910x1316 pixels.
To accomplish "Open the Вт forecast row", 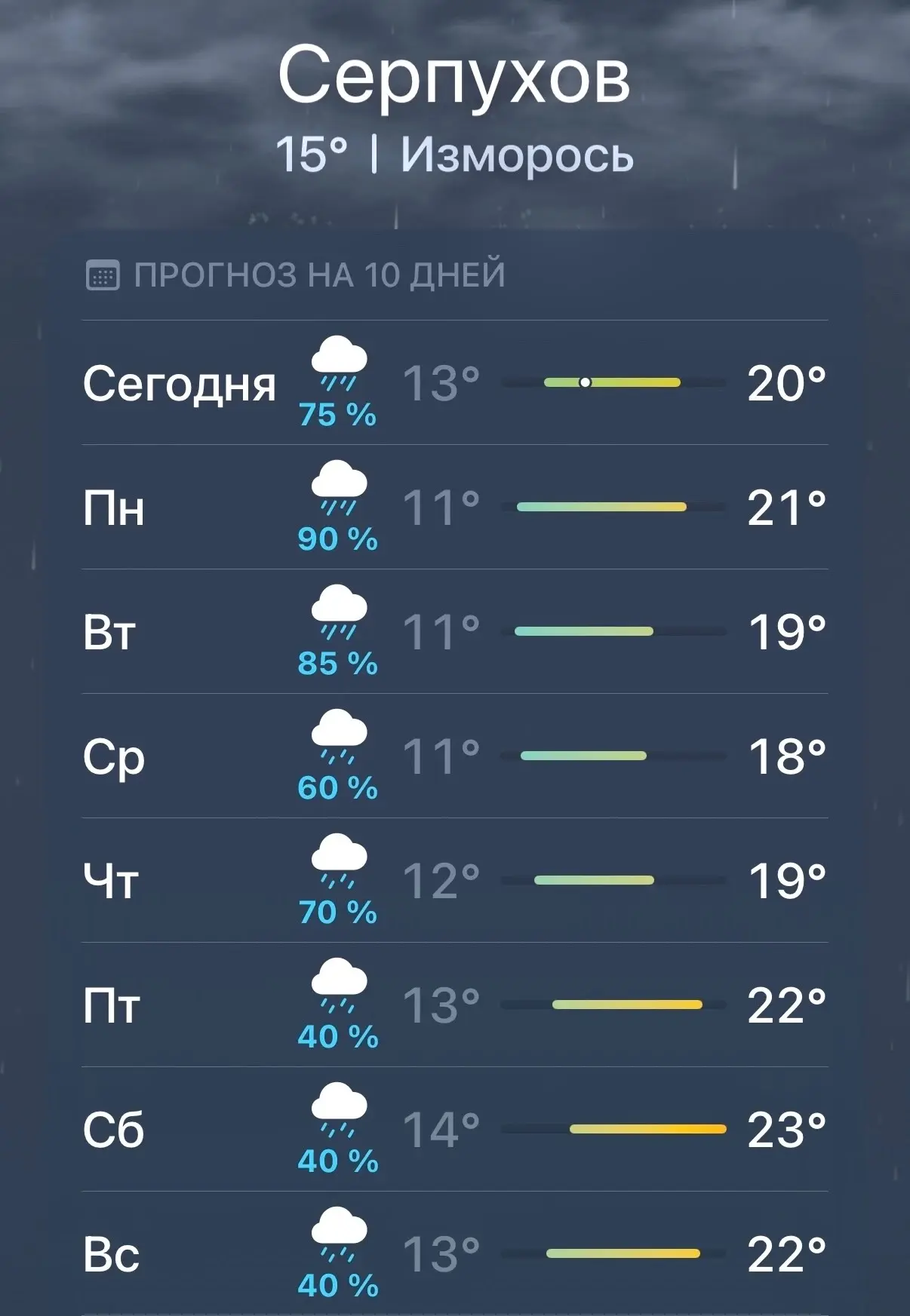I will (454, 631).
